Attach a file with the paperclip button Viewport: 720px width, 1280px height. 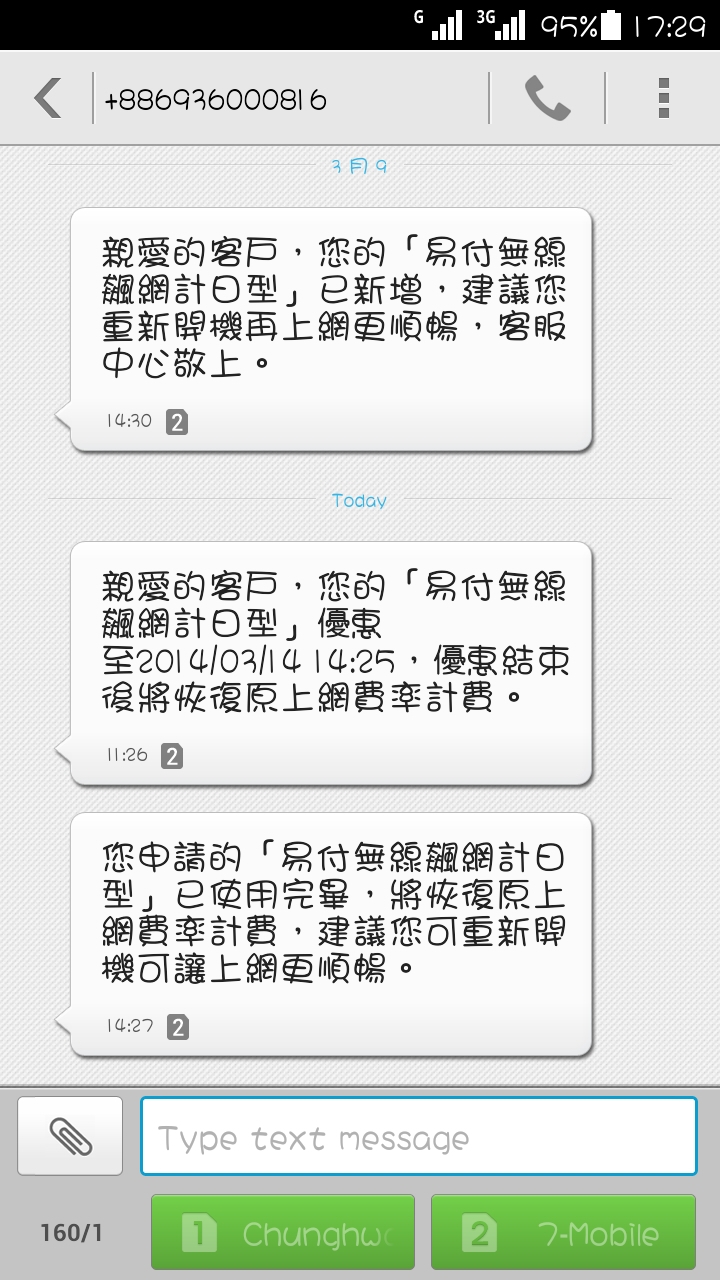[x=70, y=1136]
